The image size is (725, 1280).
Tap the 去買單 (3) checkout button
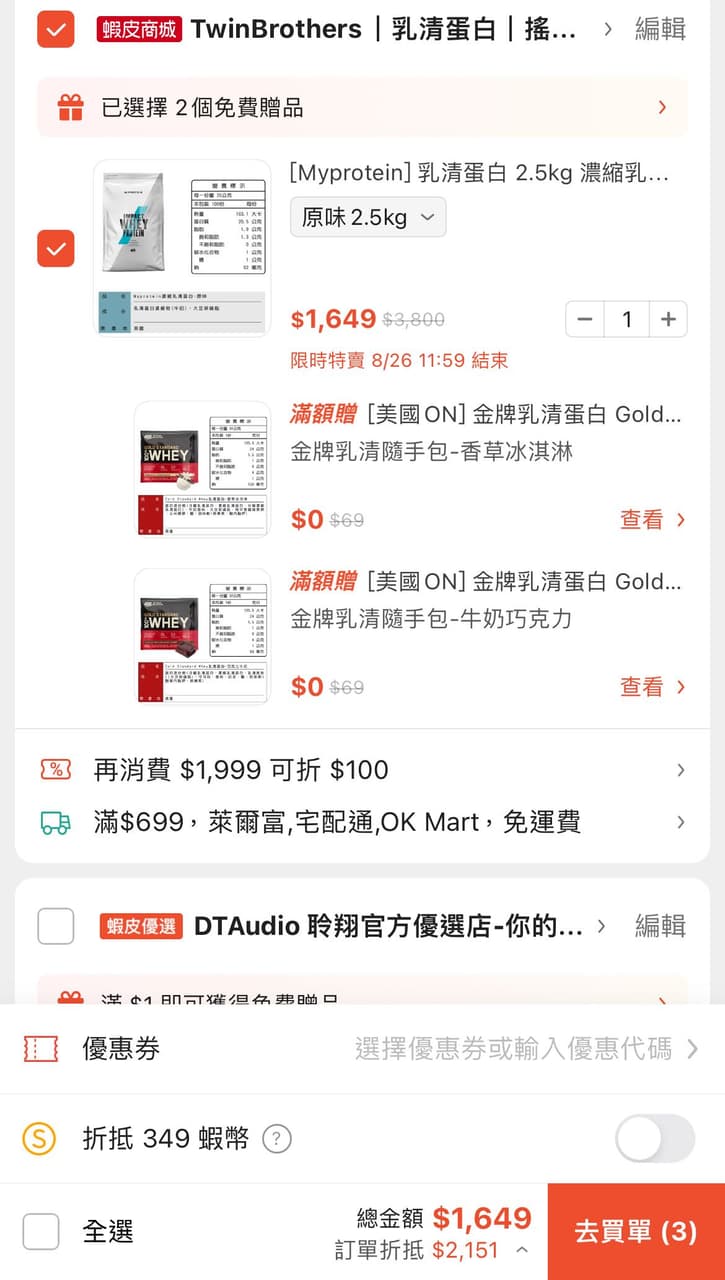point(634,1232)
